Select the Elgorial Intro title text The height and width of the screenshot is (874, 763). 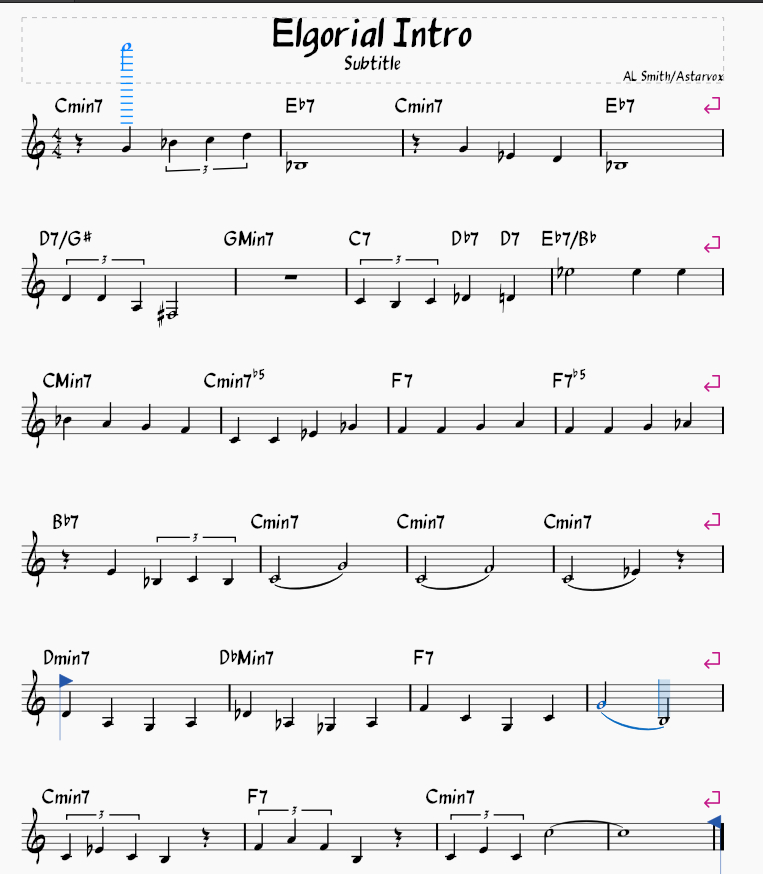point(372,36)
